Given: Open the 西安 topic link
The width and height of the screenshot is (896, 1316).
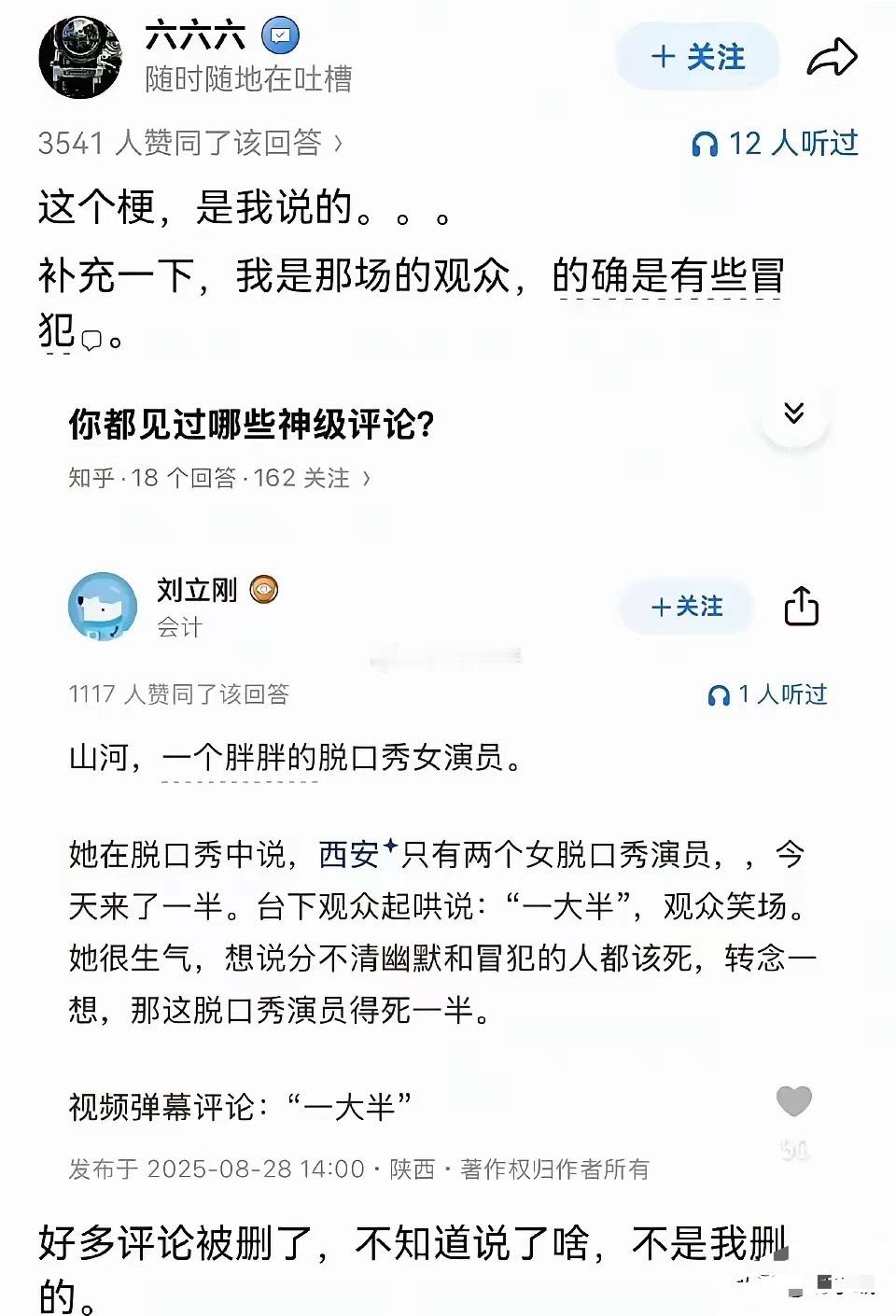Looking at the screenshot, I should (x=348, y=853).
